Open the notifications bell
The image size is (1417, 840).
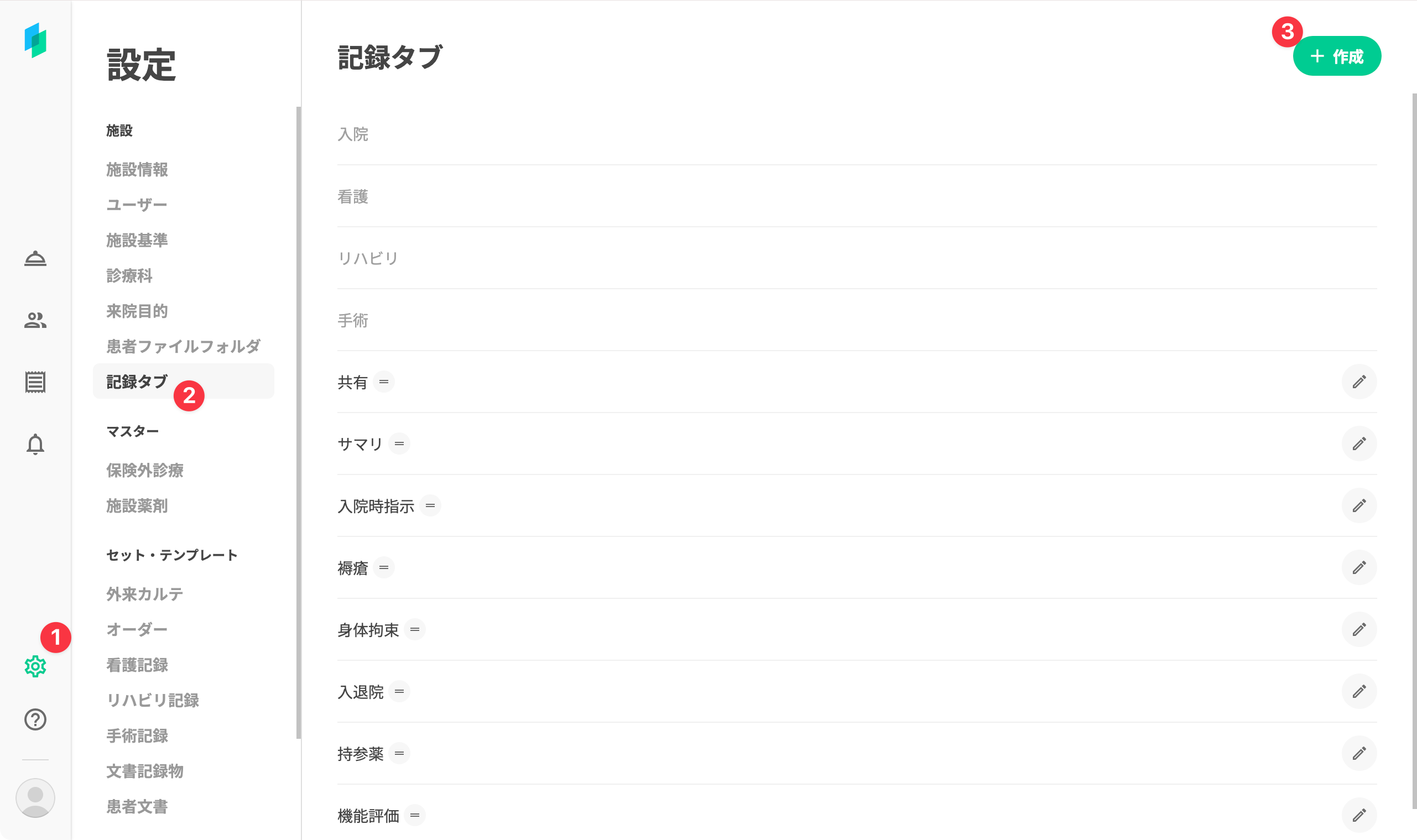click(x=35, y=445)
